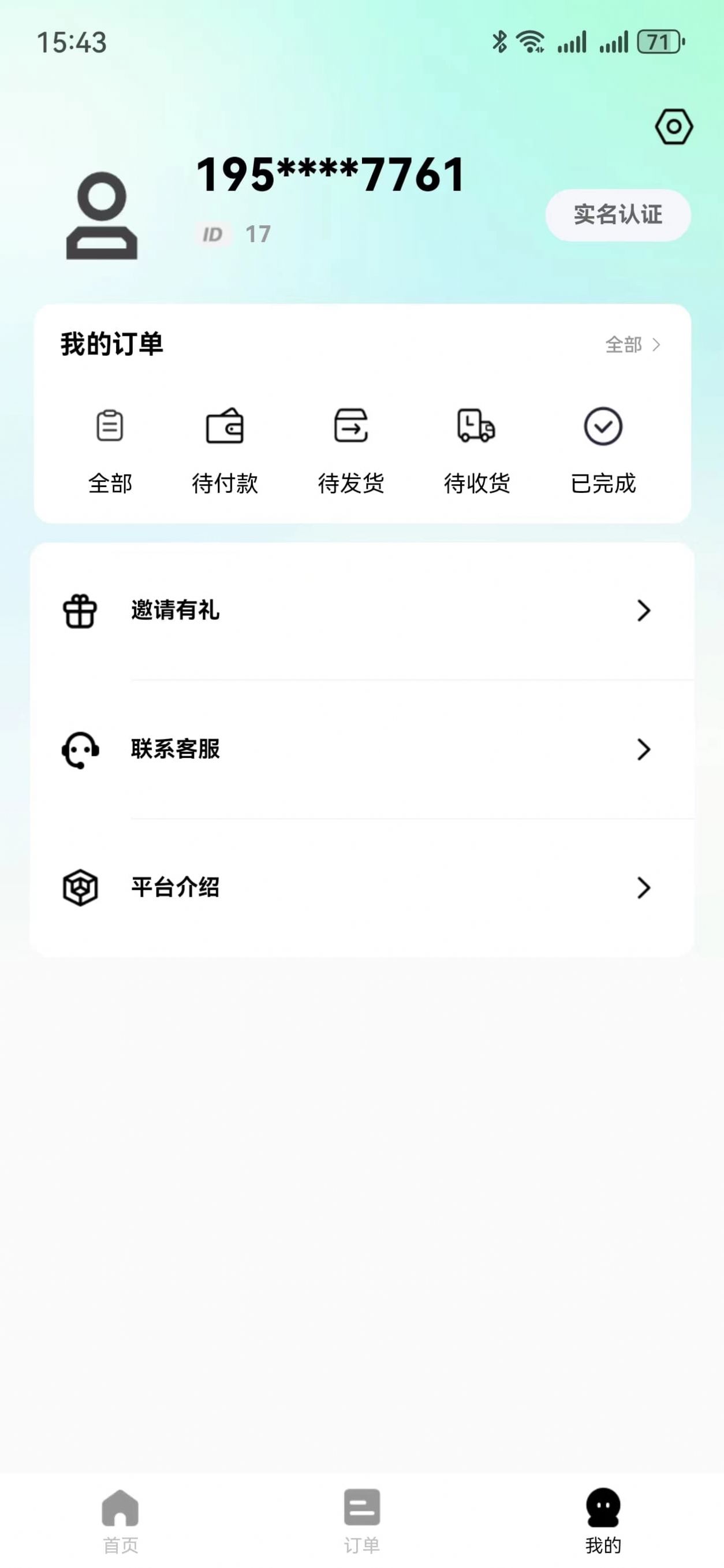
Task: Select the 待付款 wallet icon
Action: coord(225,428)
